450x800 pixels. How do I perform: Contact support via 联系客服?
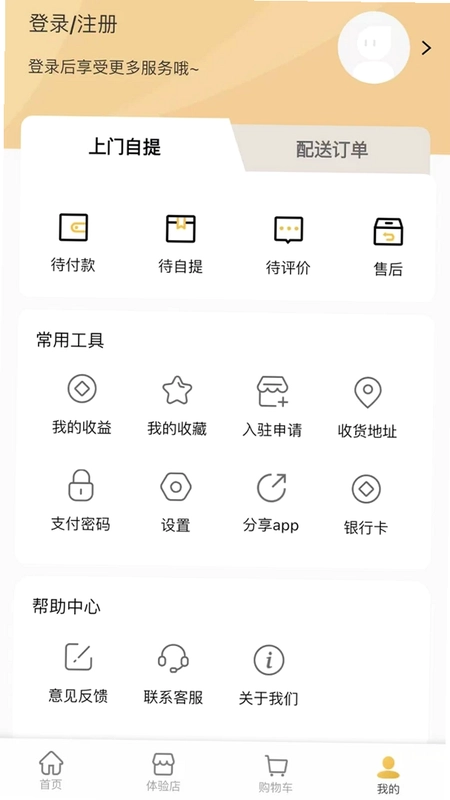pos(173,674)
